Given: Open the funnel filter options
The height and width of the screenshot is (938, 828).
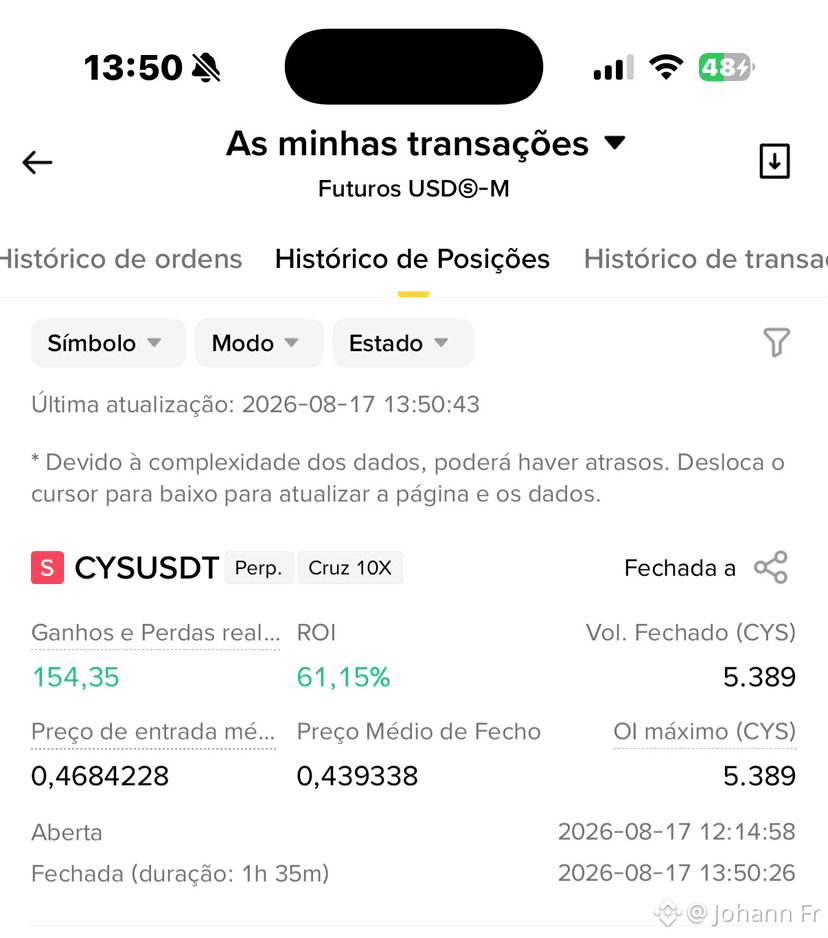Looking at the screenshot, I should (777, 342).
